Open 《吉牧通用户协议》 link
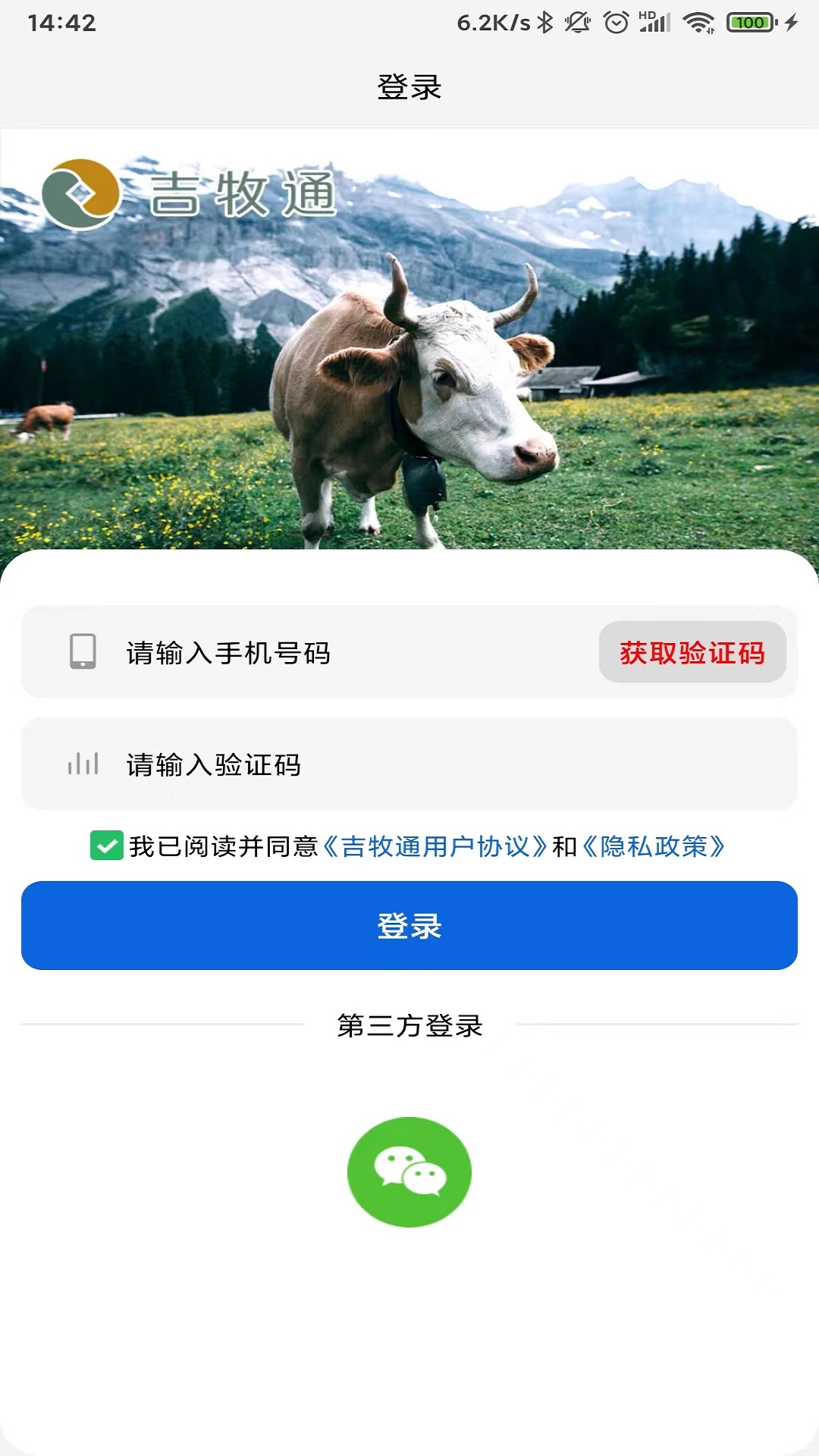819x1456 pixels. click(435, 846)
